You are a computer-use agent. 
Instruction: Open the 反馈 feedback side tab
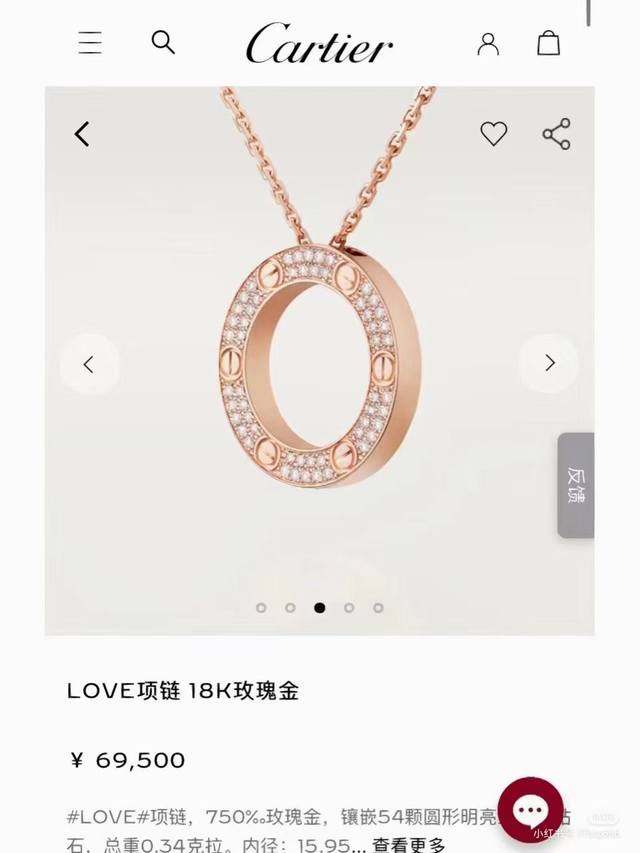coord(576,485)
